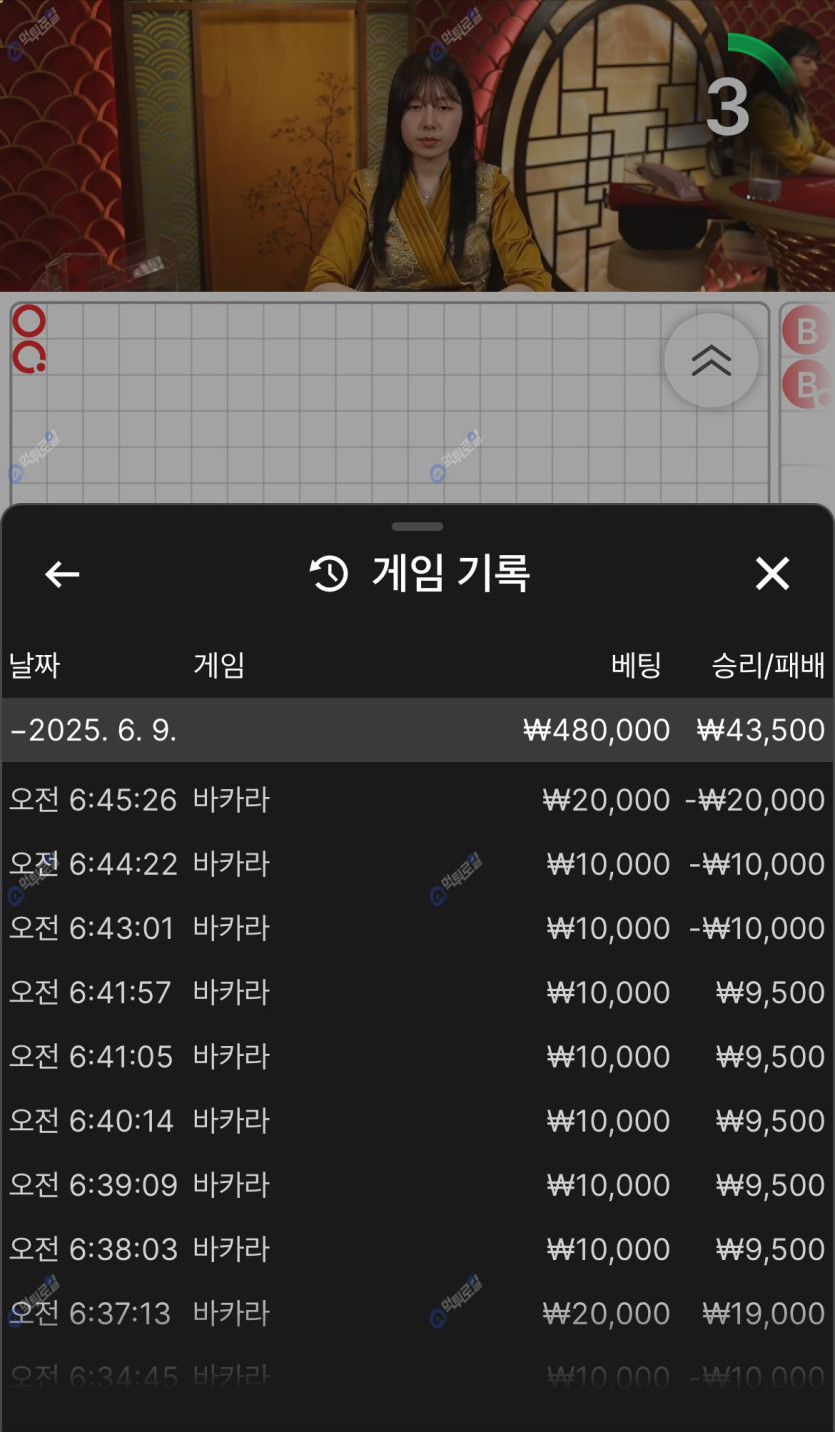View the ₩20,000 bet at 6:37:13
The image size is (835, 1432).
click(x=417, y=1313)
